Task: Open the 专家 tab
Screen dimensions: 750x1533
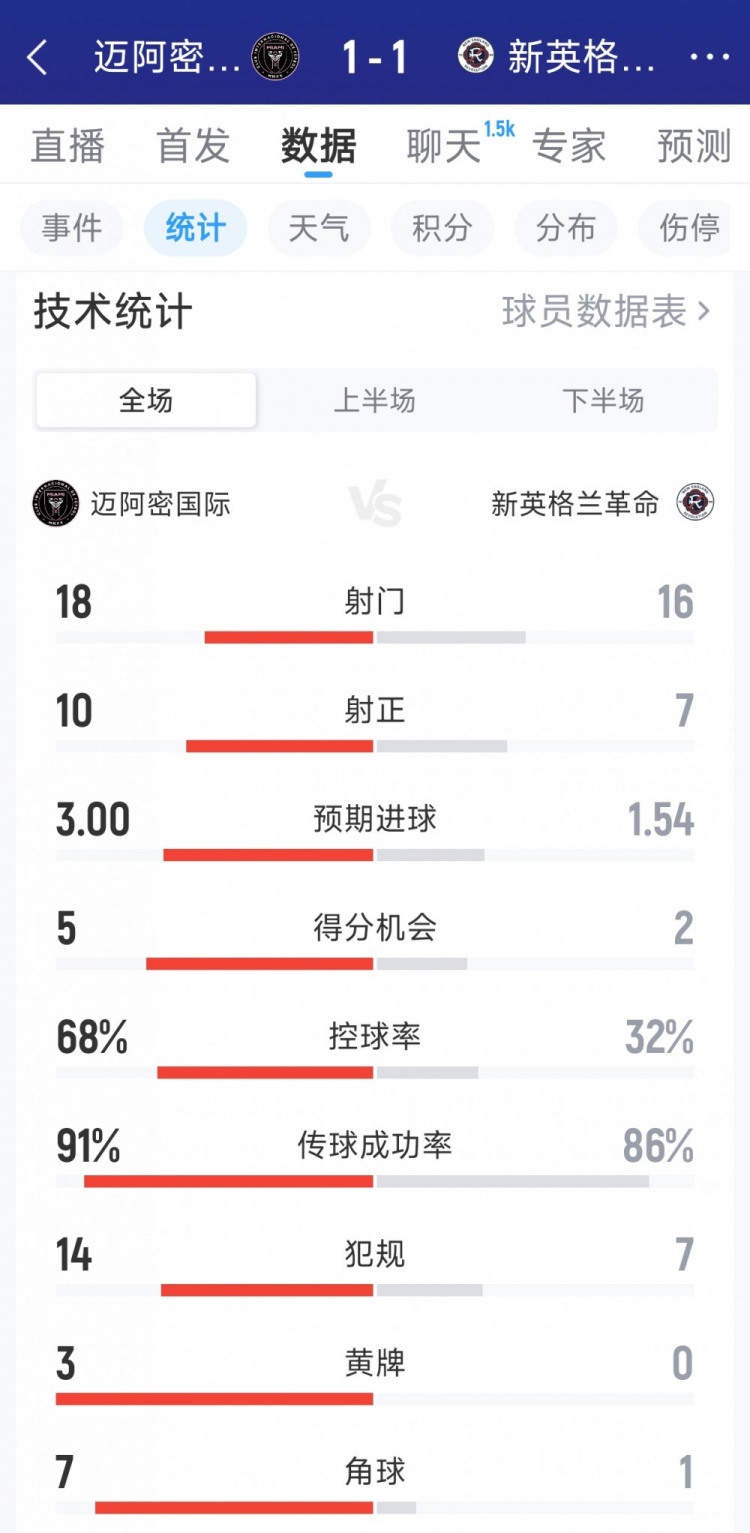Action: (569, 146)
